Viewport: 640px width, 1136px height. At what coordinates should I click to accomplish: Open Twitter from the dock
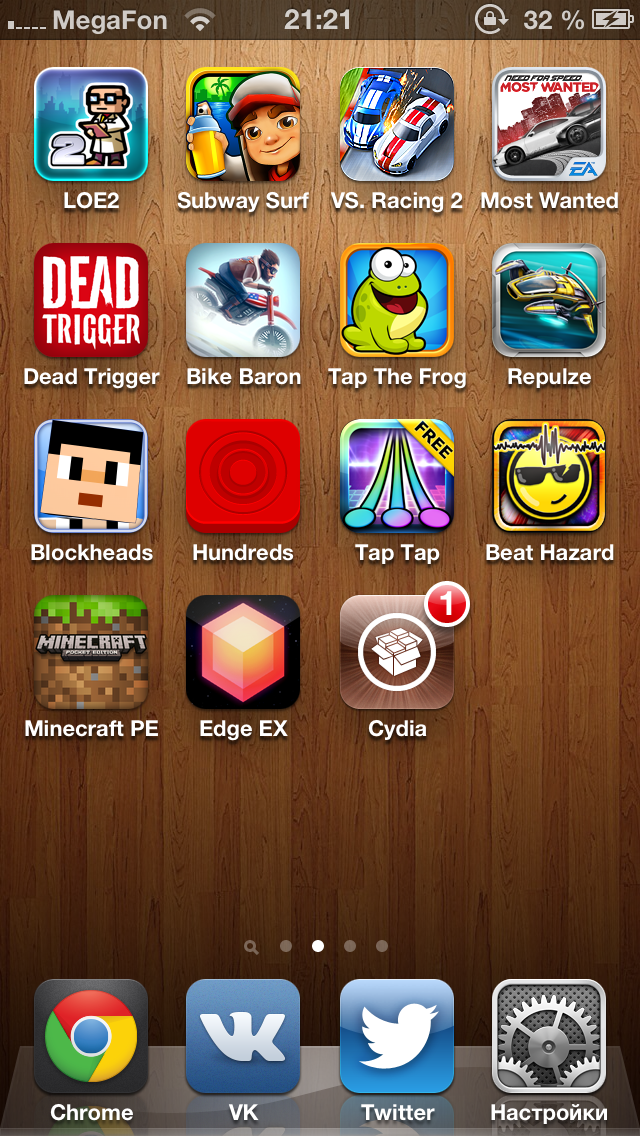point(396,1036)
